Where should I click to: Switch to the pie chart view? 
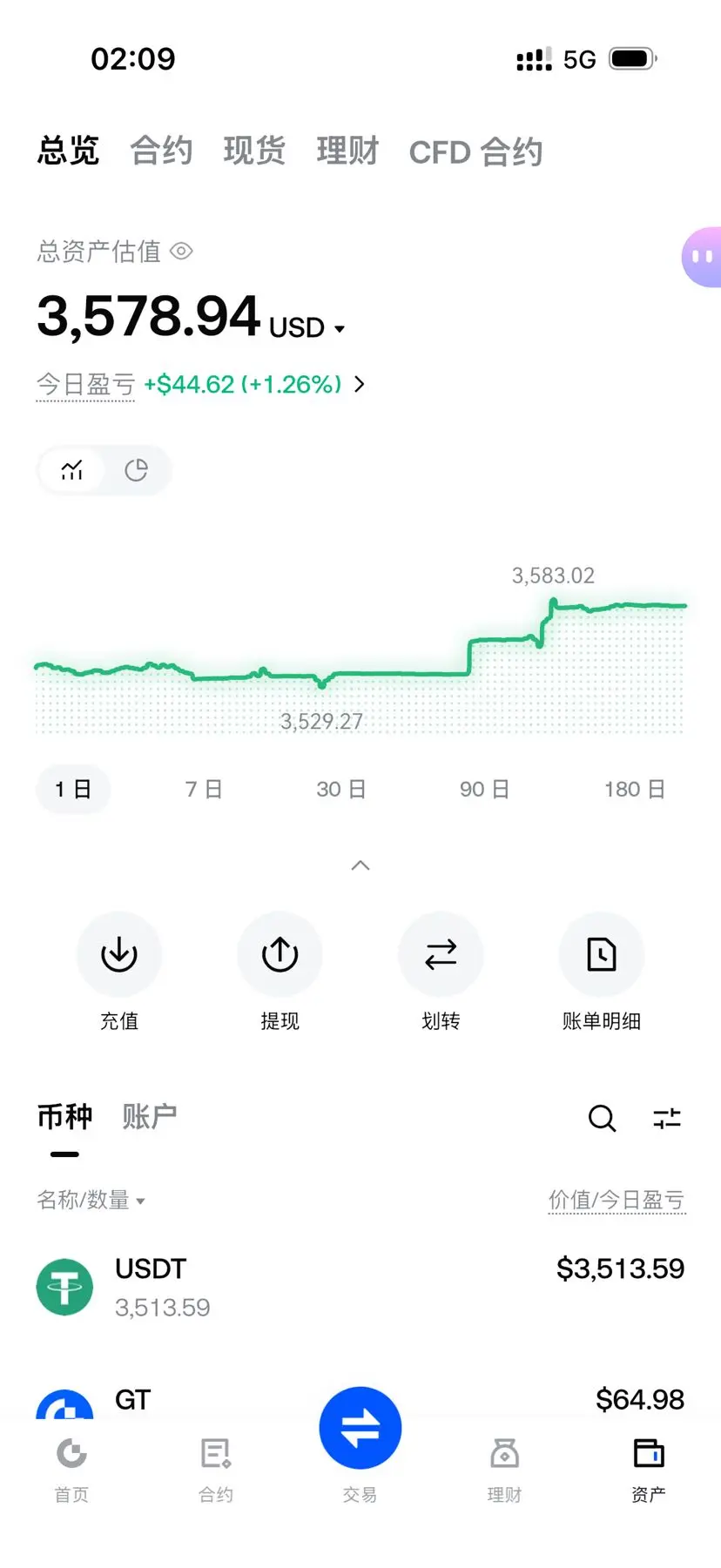137,470
